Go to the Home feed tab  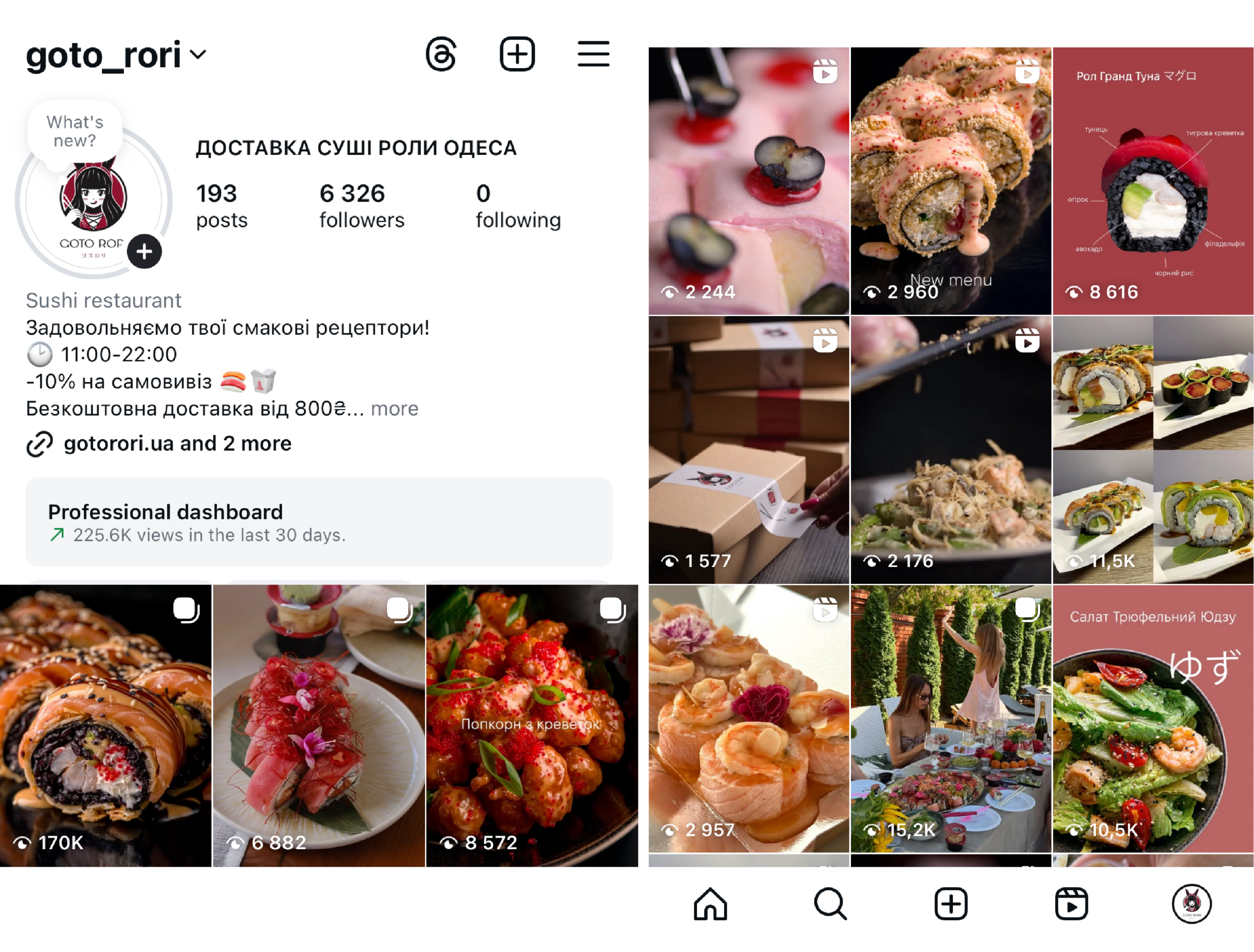(710, 904)
